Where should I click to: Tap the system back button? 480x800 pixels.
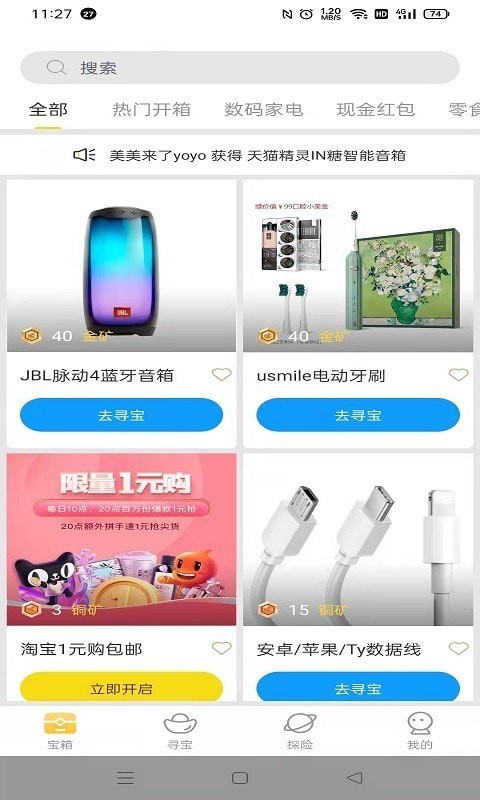click(x=355, y=778)
